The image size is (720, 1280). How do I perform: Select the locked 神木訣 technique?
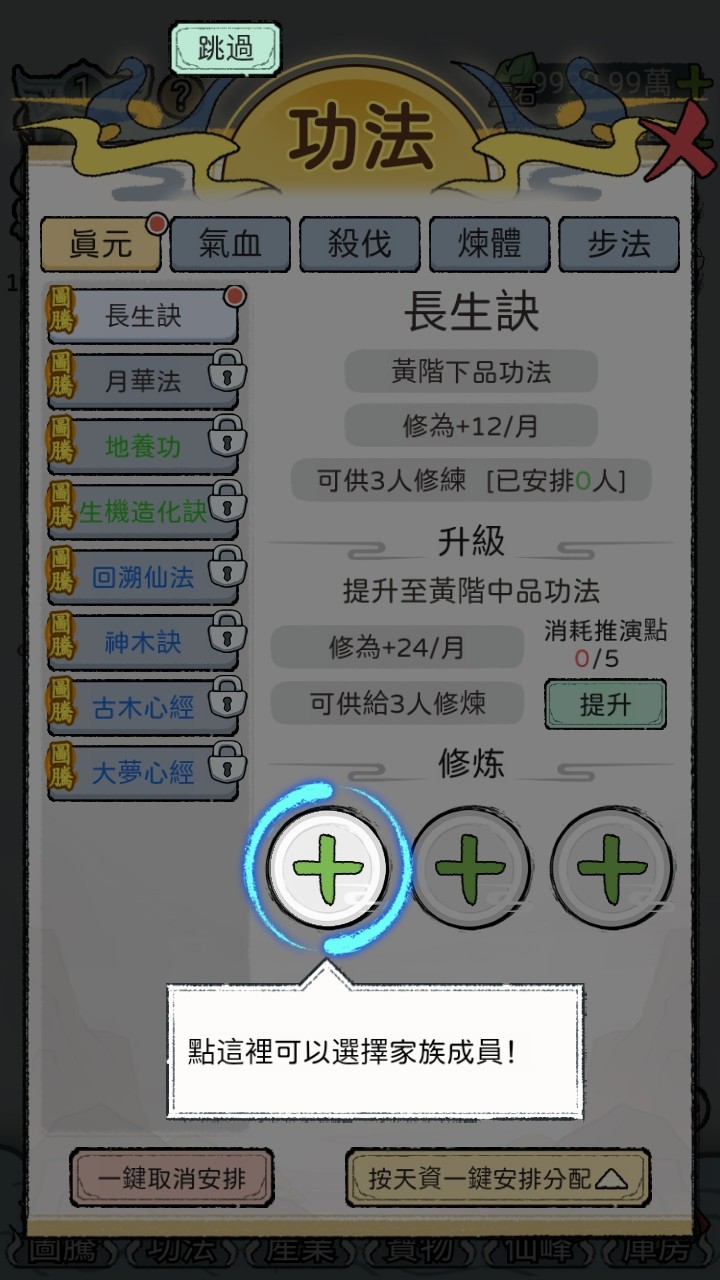click(x=143, y=642)
